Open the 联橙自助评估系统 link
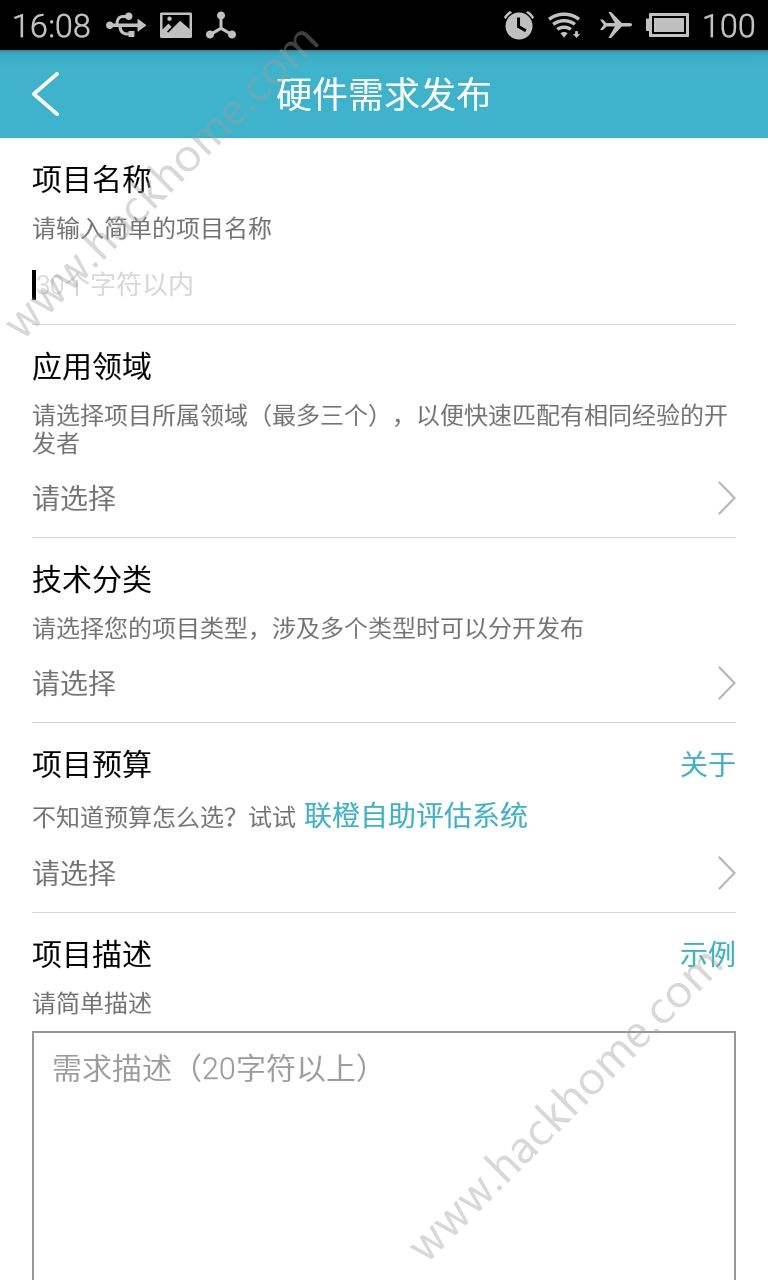Image resolution: width=768 pixels, height=1280 pixels. 416,816
